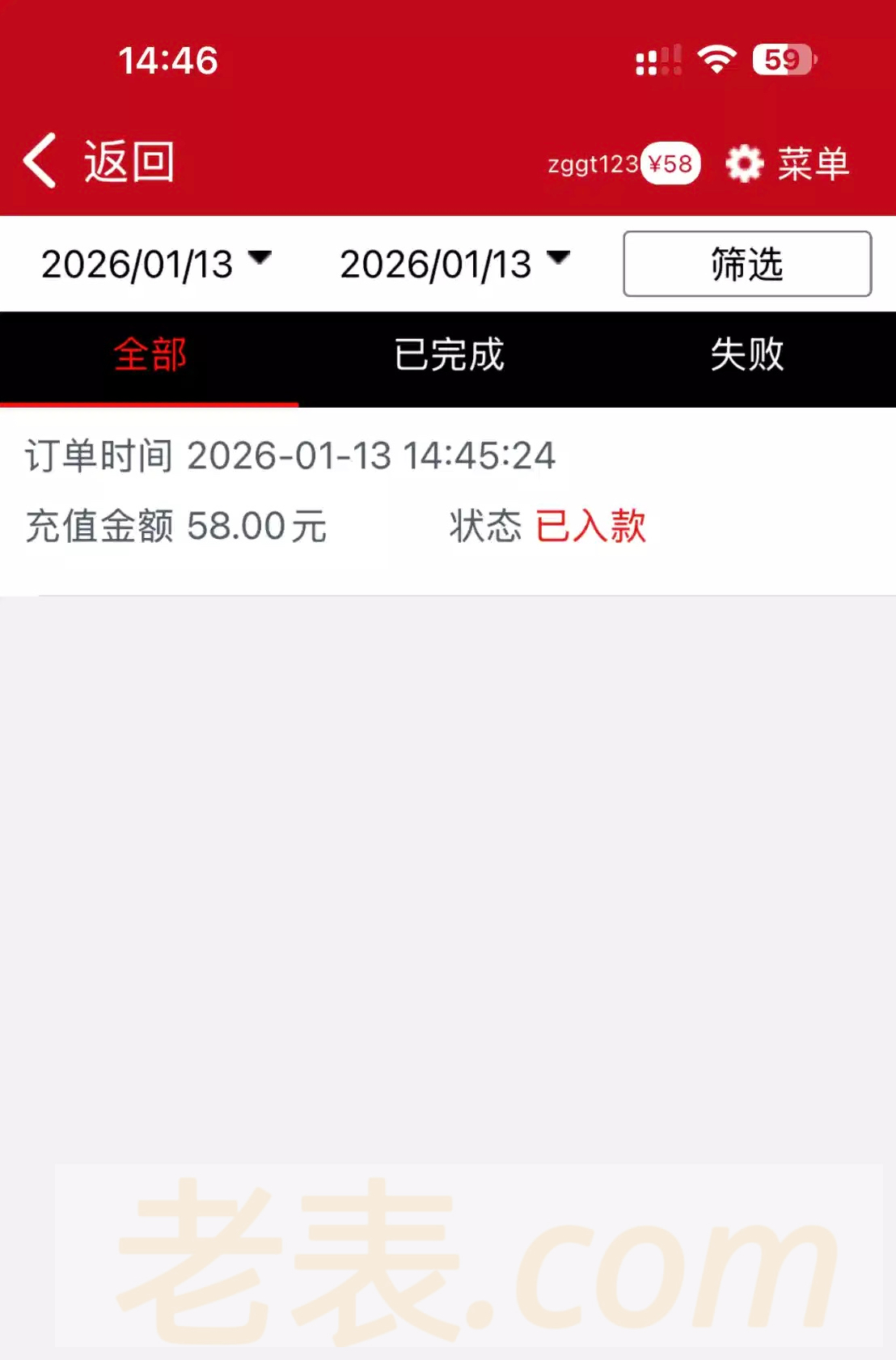The width and height of the screenshot is (896, 1360).
Task: Open the 菜单 settings menu
Action: click(788, 164)
